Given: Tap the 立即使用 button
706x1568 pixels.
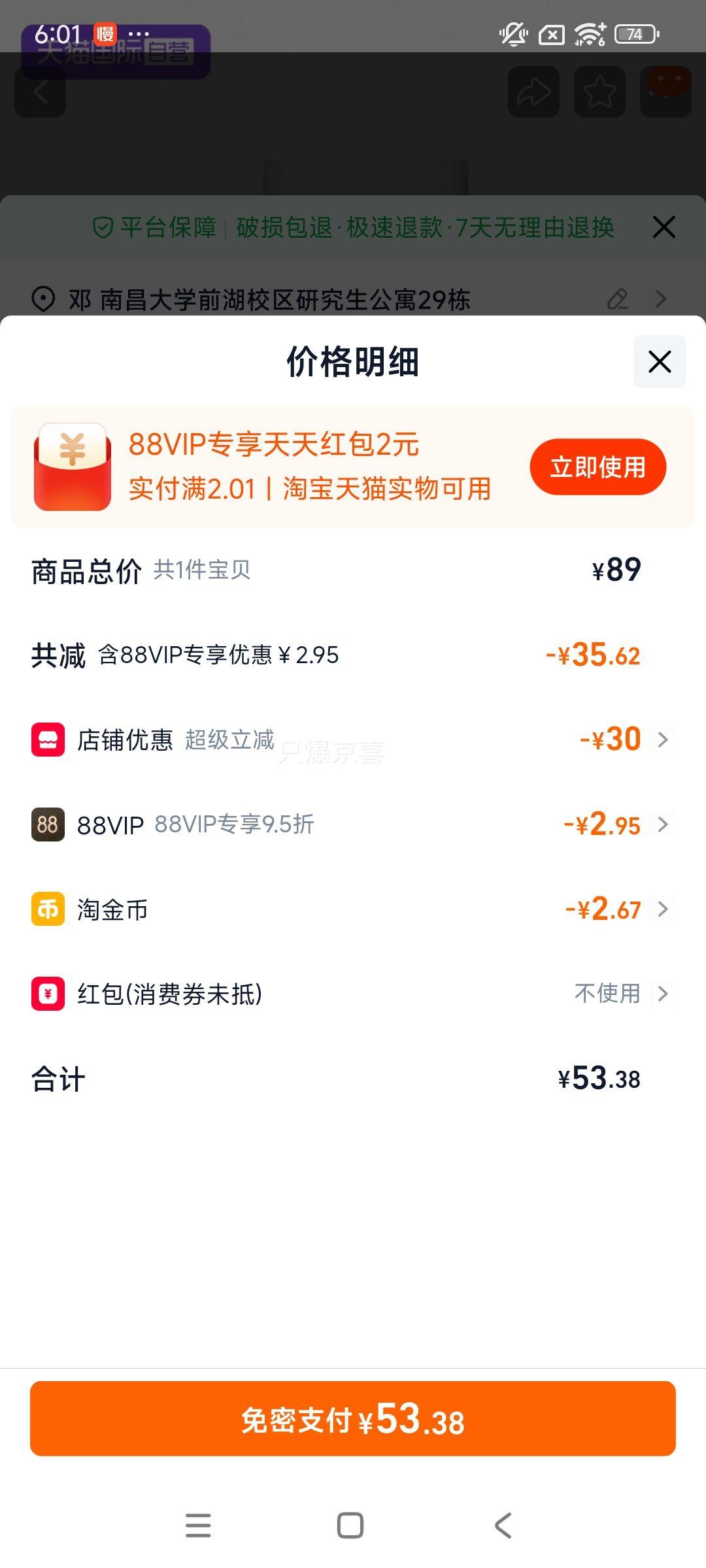Looking at the screenshot, I should 597,466.
